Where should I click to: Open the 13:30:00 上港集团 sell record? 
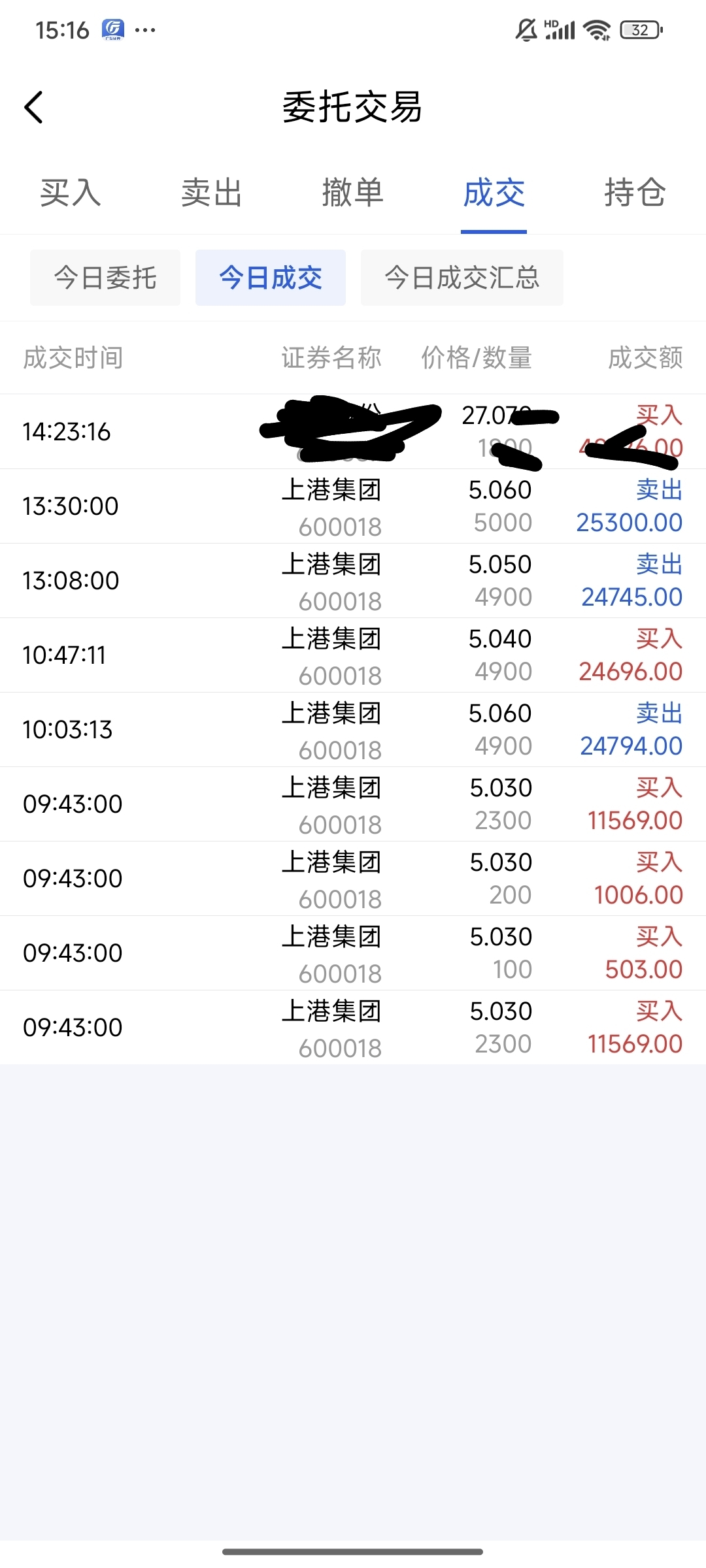coord(353,506)
